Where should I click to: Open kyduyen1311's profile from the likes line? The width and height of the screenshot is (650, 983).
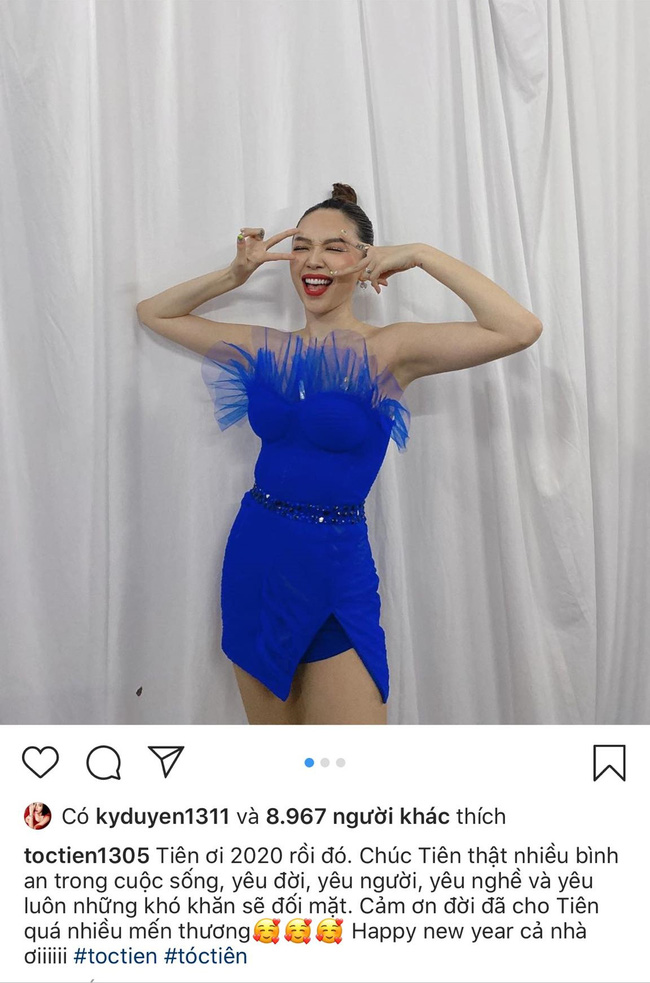pos(163,816)
